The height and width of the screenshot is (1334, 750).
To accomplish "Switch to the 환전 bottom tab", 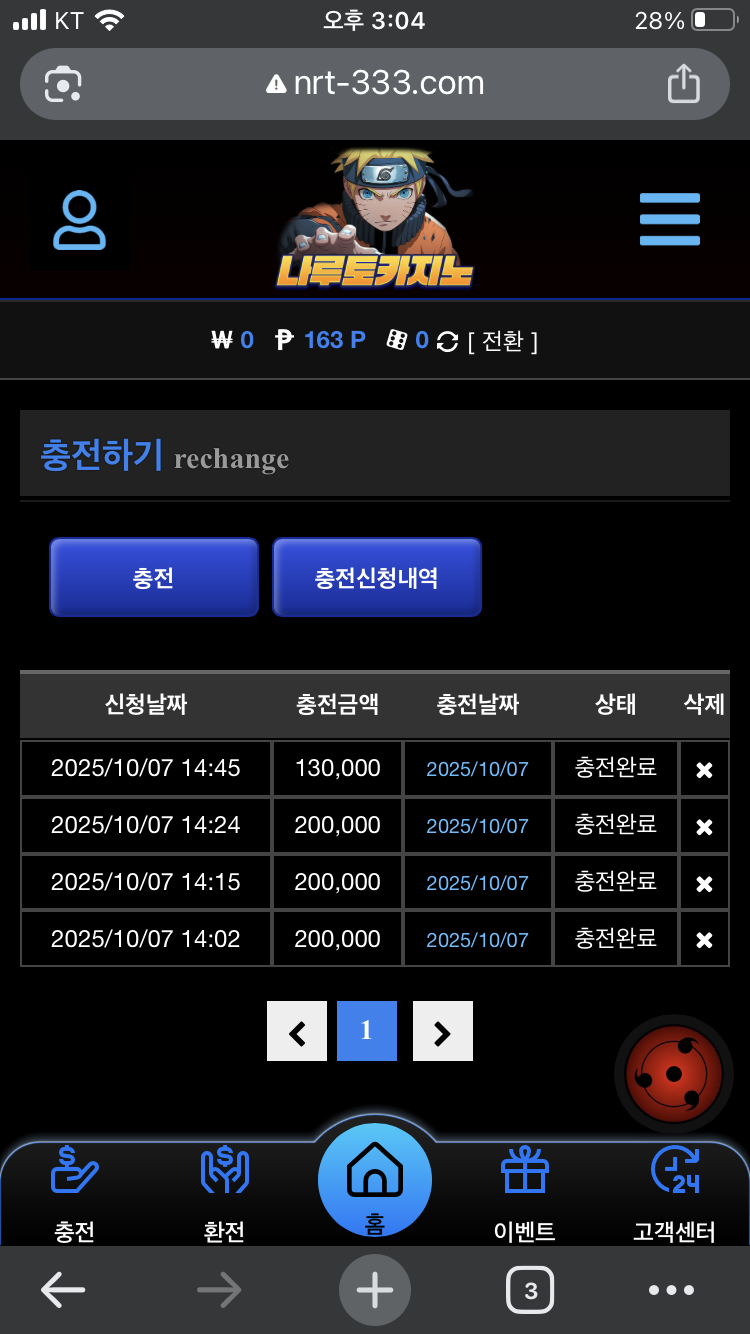I will point(224,1195).
